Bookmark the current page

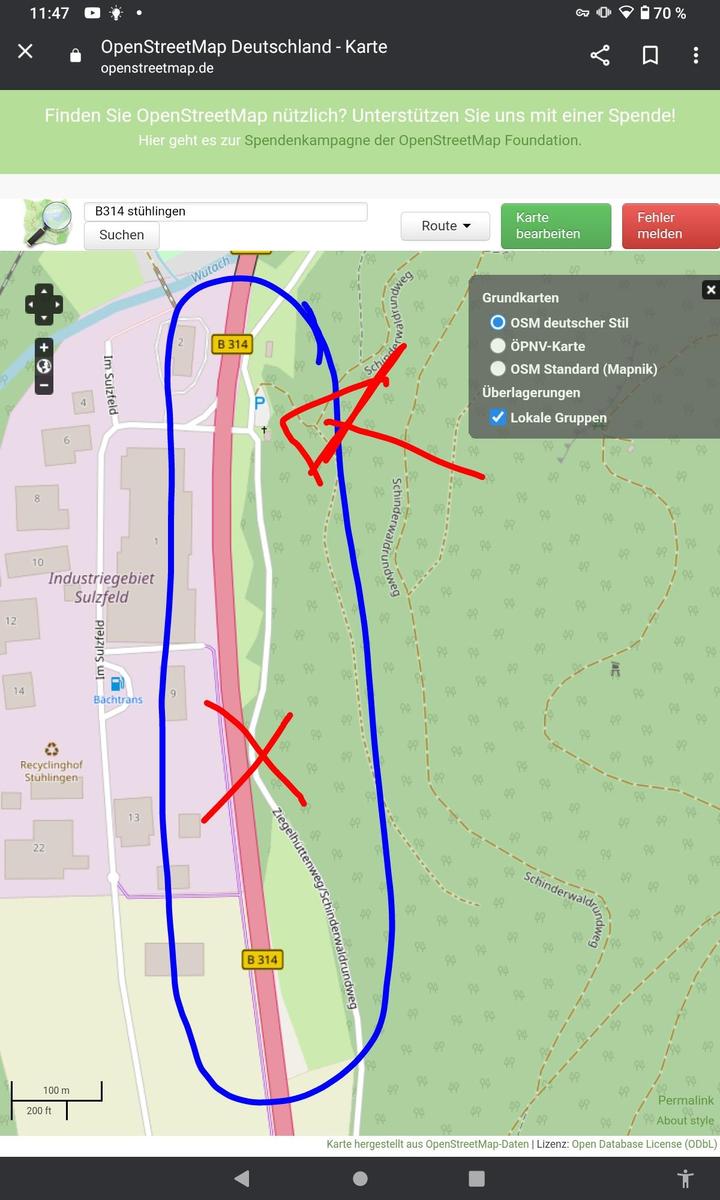pos(650,56)
